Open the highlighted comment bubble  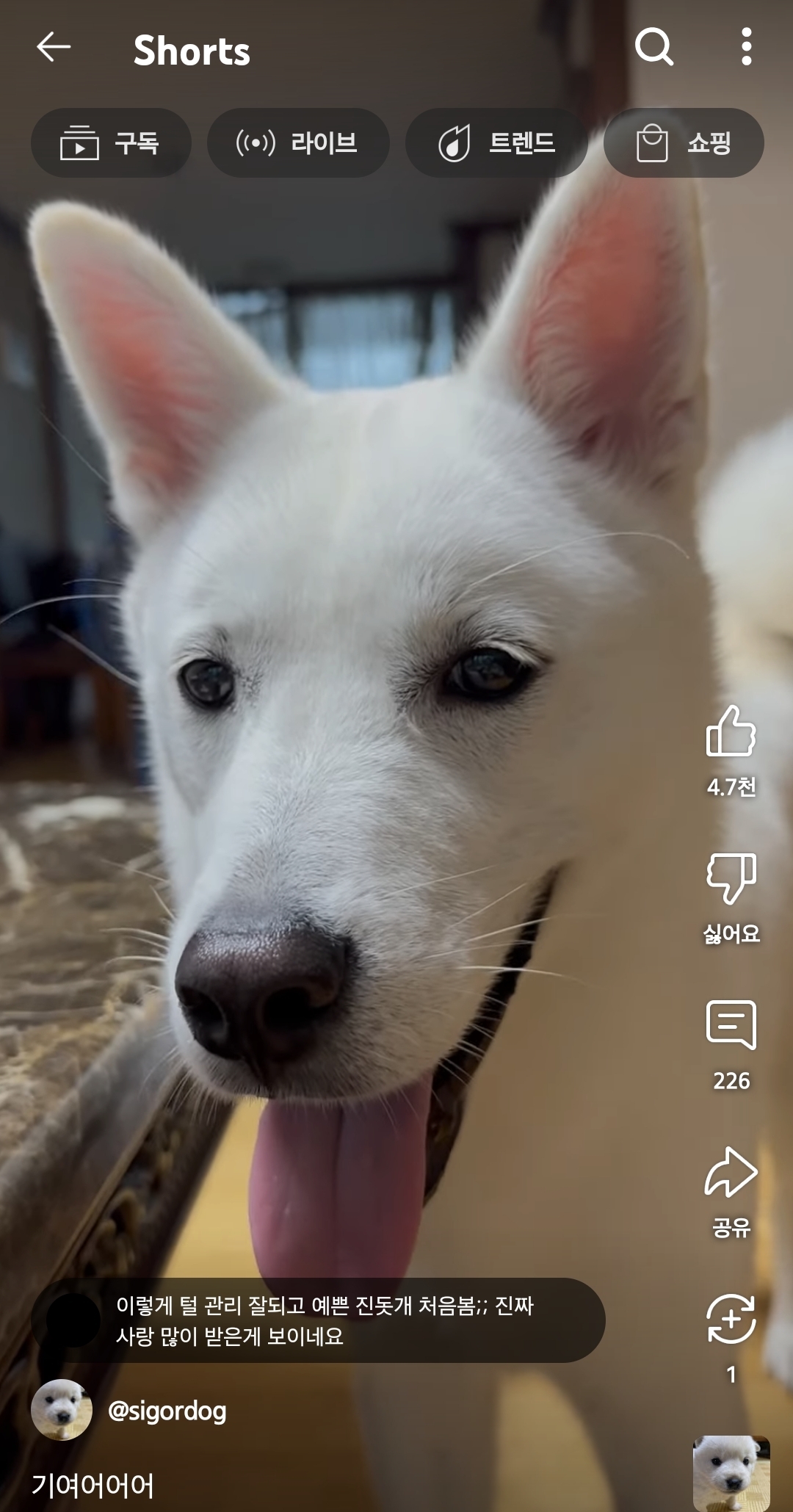[x=318, y=1320]
